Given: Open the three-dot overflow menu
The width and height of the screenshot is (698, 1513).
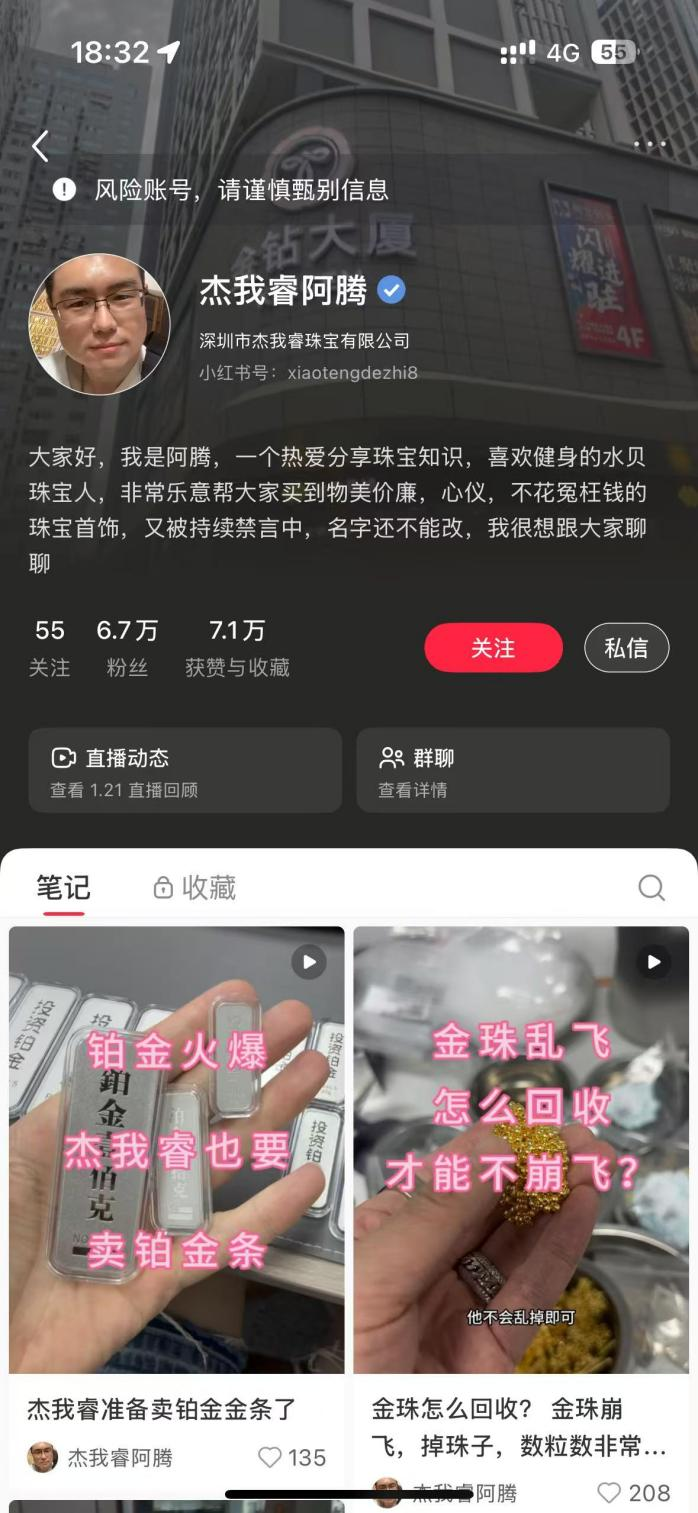Looking at the screenshot, I should [x=650, y=145].
